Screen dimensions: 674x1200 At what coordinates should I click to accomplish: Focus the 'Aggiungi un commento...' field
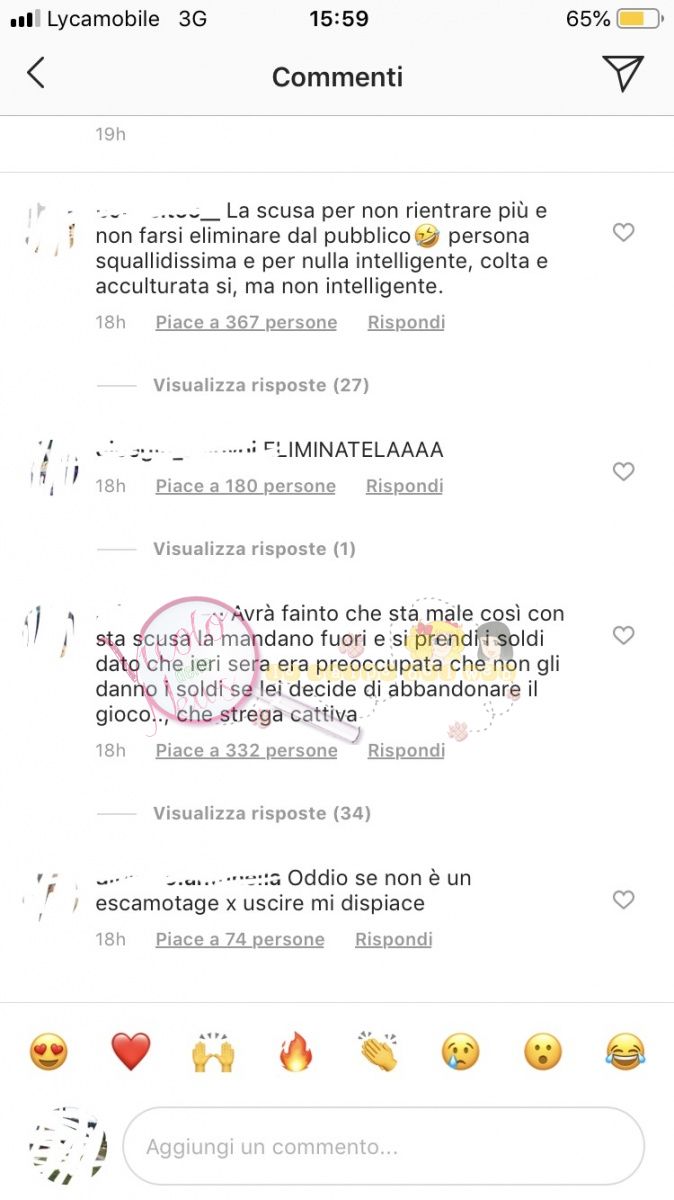383,1147
